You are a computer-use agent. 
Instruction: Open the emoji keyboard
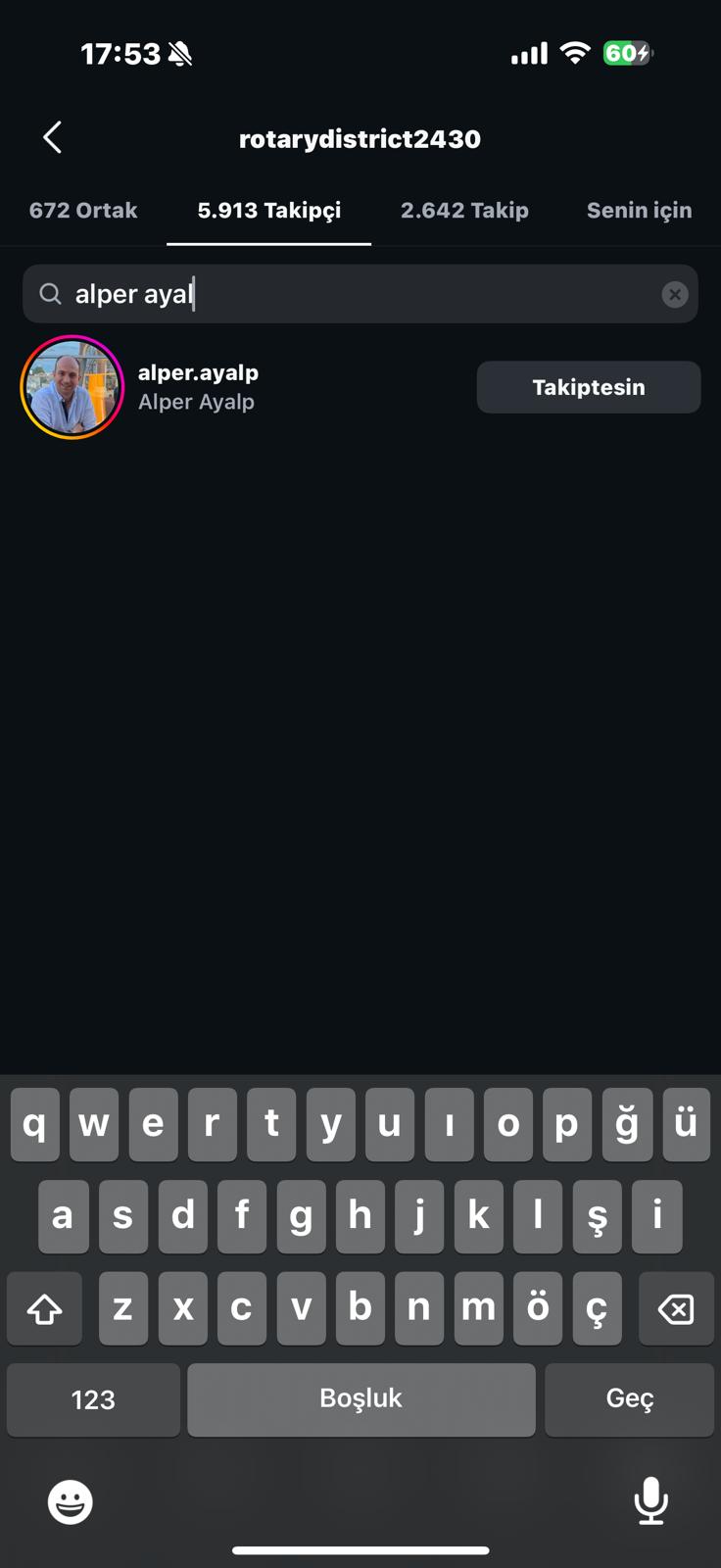pyautogui.click(x=71, y=1501)
